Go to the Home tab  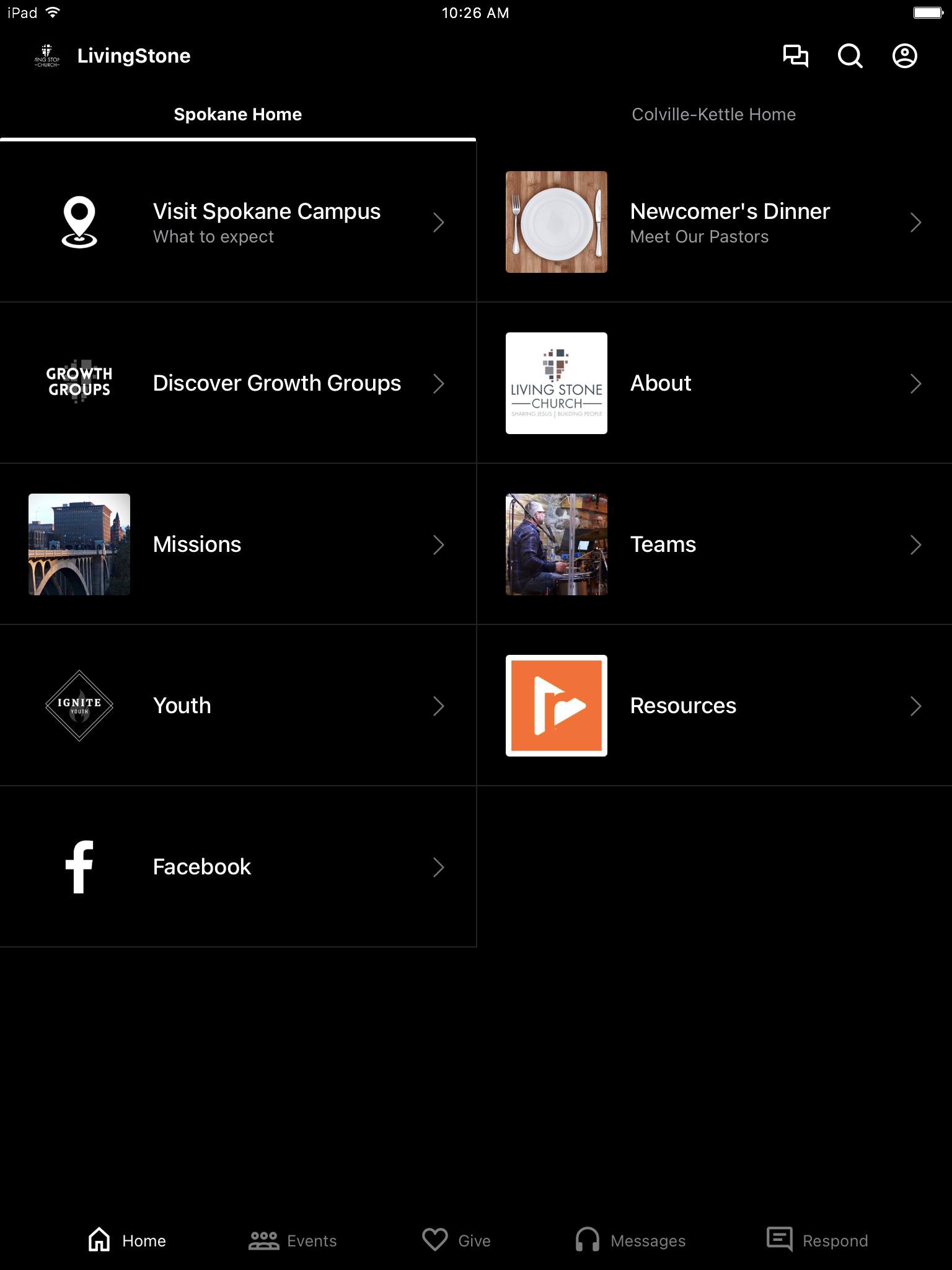[127, 1240]
